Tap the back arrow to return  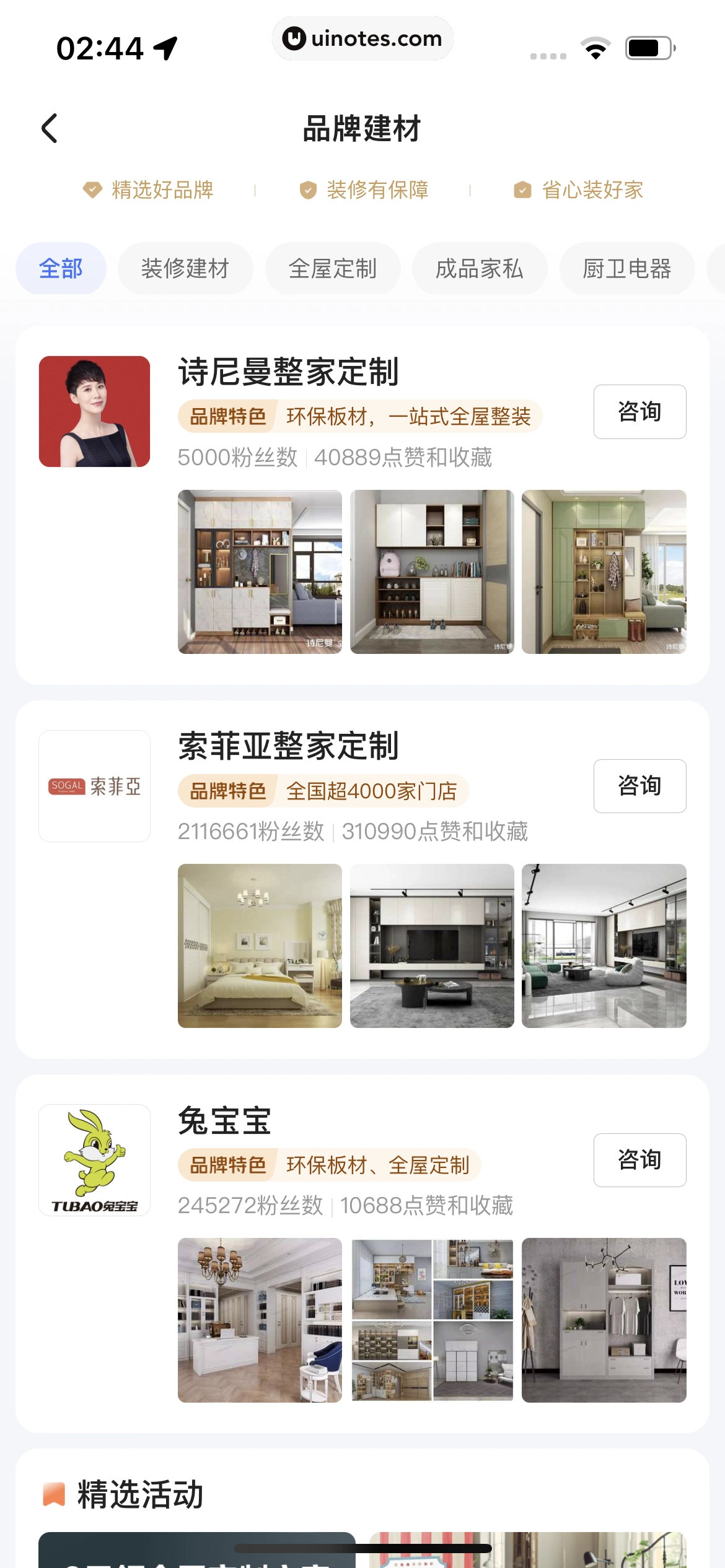[49, 129]
